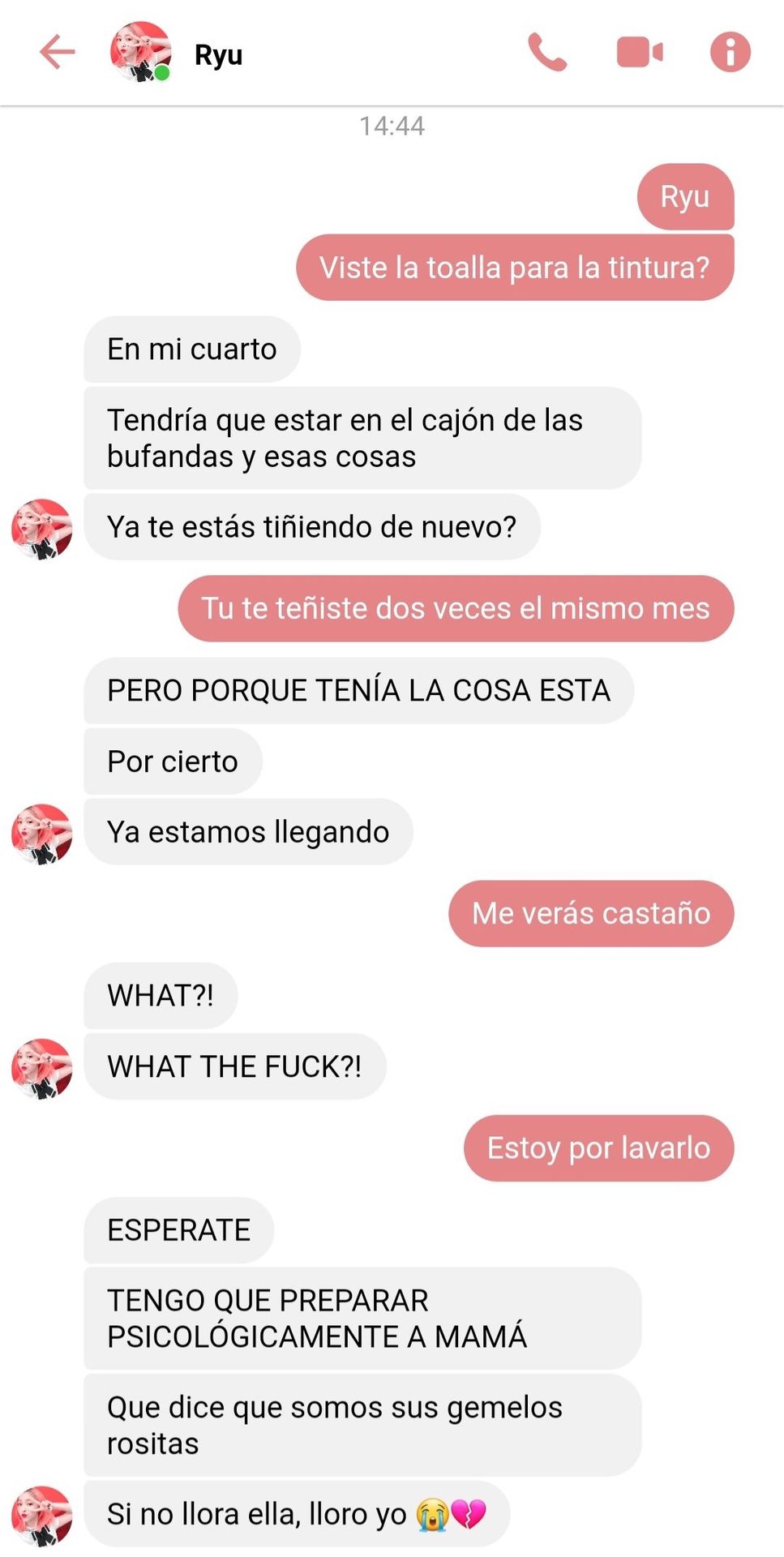This screenshot has width=784, height=1557.
Task: Go back from Ryu's chat
Action: [57, 53]
